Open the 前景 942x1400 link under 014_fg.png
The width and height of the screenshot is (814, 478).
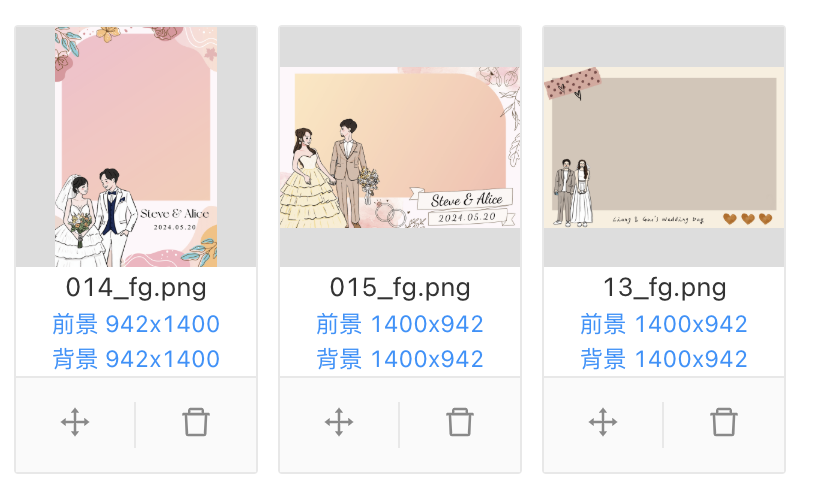[x=136, y=324]
